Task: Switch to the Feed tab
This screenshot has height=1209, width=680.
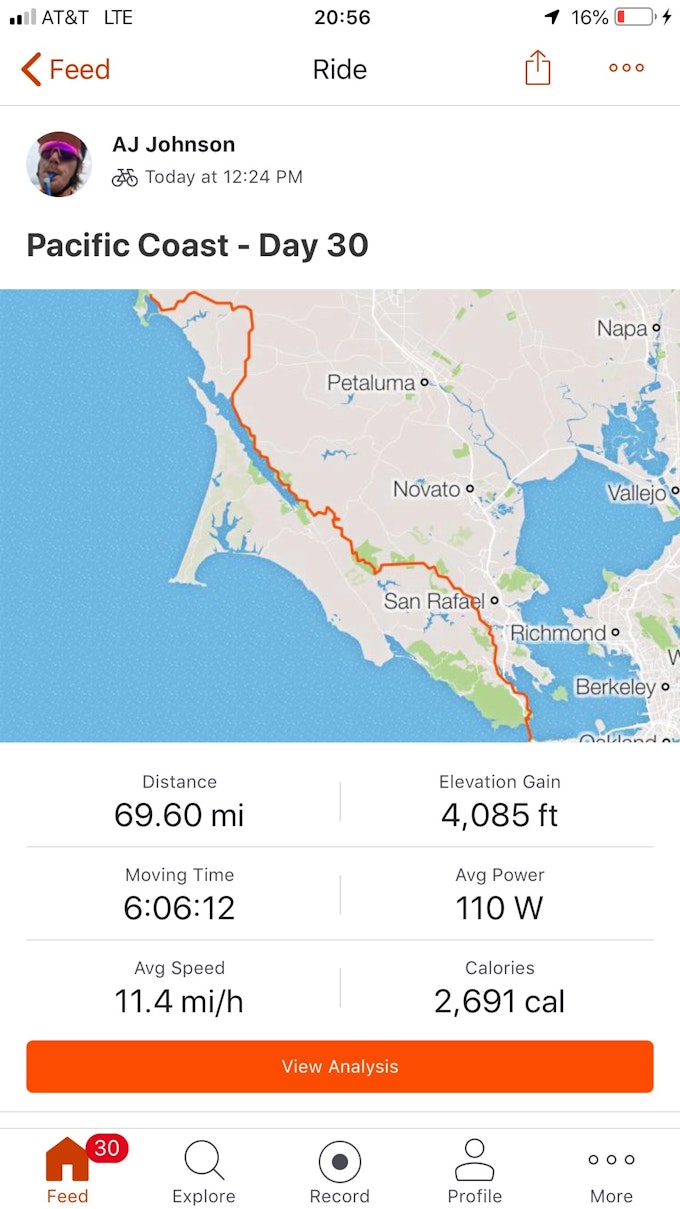Action: (x=68, y=1170)
